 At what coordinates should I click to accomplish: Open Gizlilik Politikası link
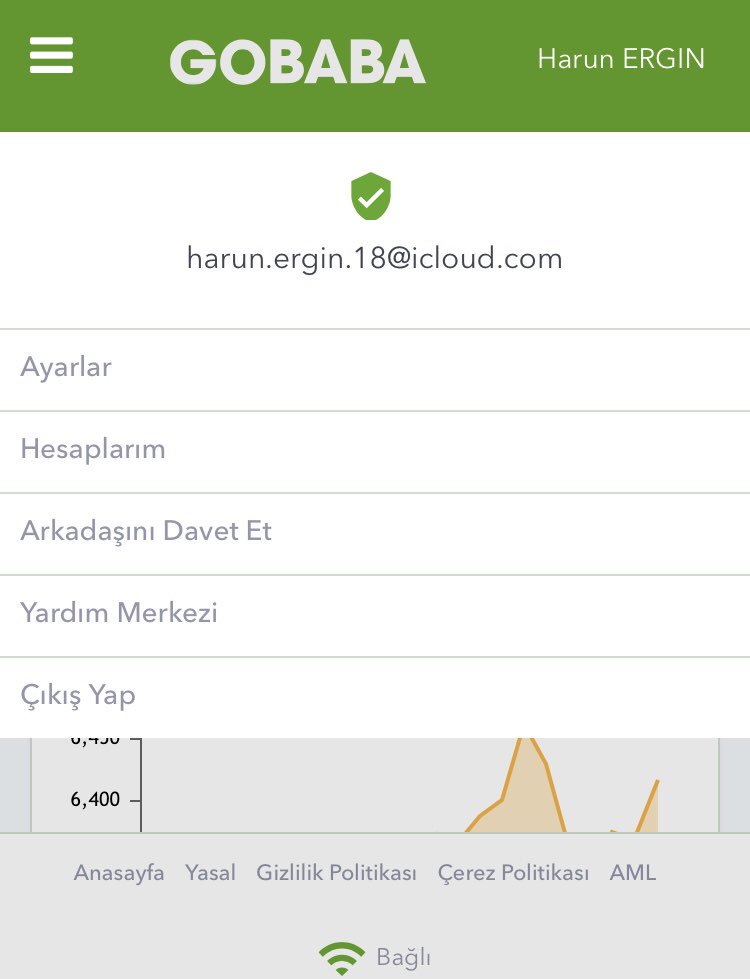336,873
